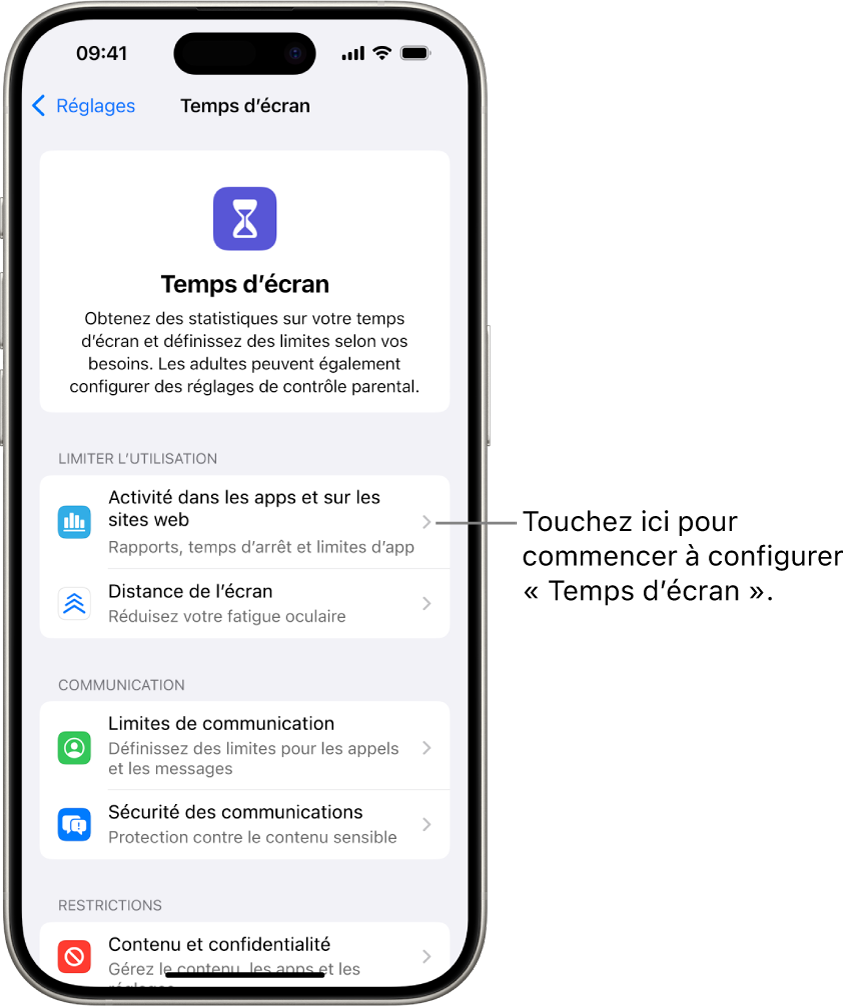The height and width of the screenshot is (1008, 862).
Task: Open Limites de communication
Action: pyautogui.click(x=245, y=746)
